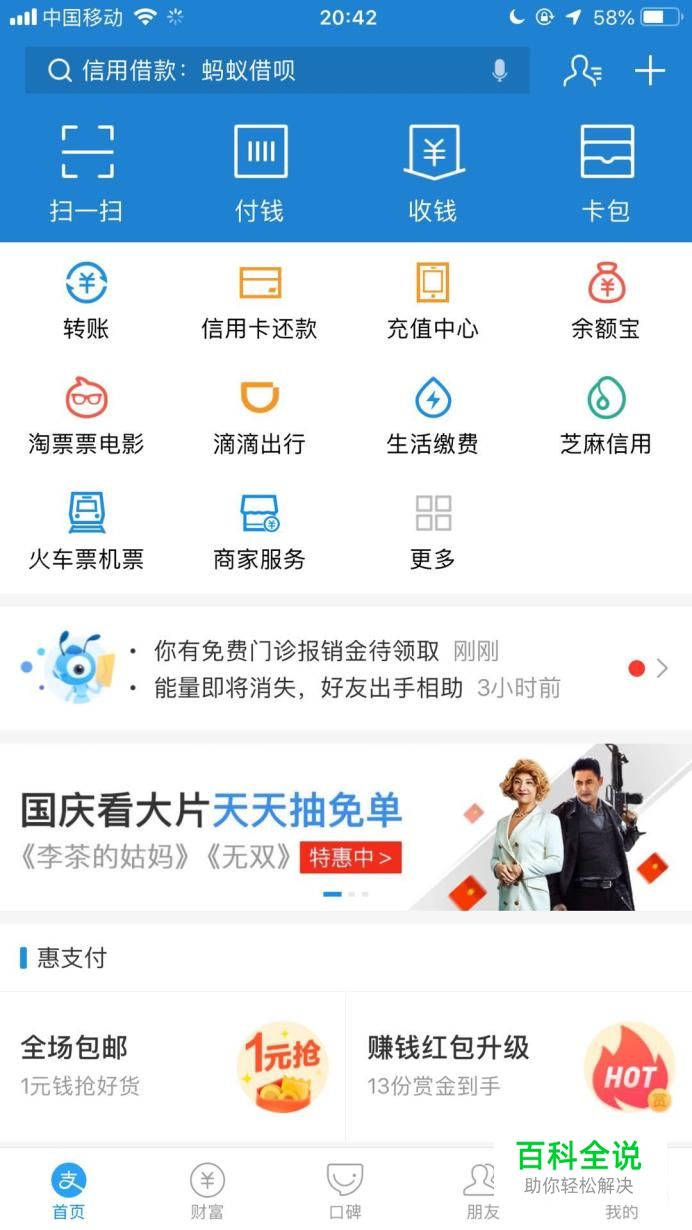This screenshot has height=1230, width=692.
Task: Open the contacts icon in the header
Action: click(x=582, y=71)
